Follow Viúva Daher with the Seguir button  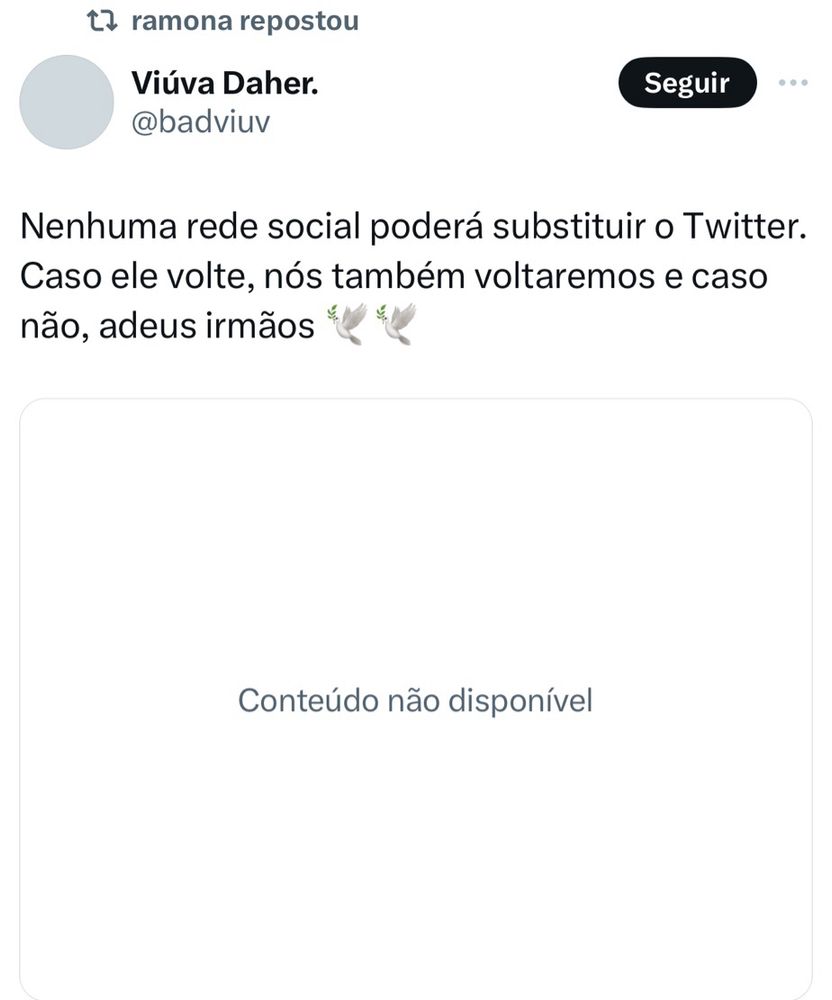(686, 83)
